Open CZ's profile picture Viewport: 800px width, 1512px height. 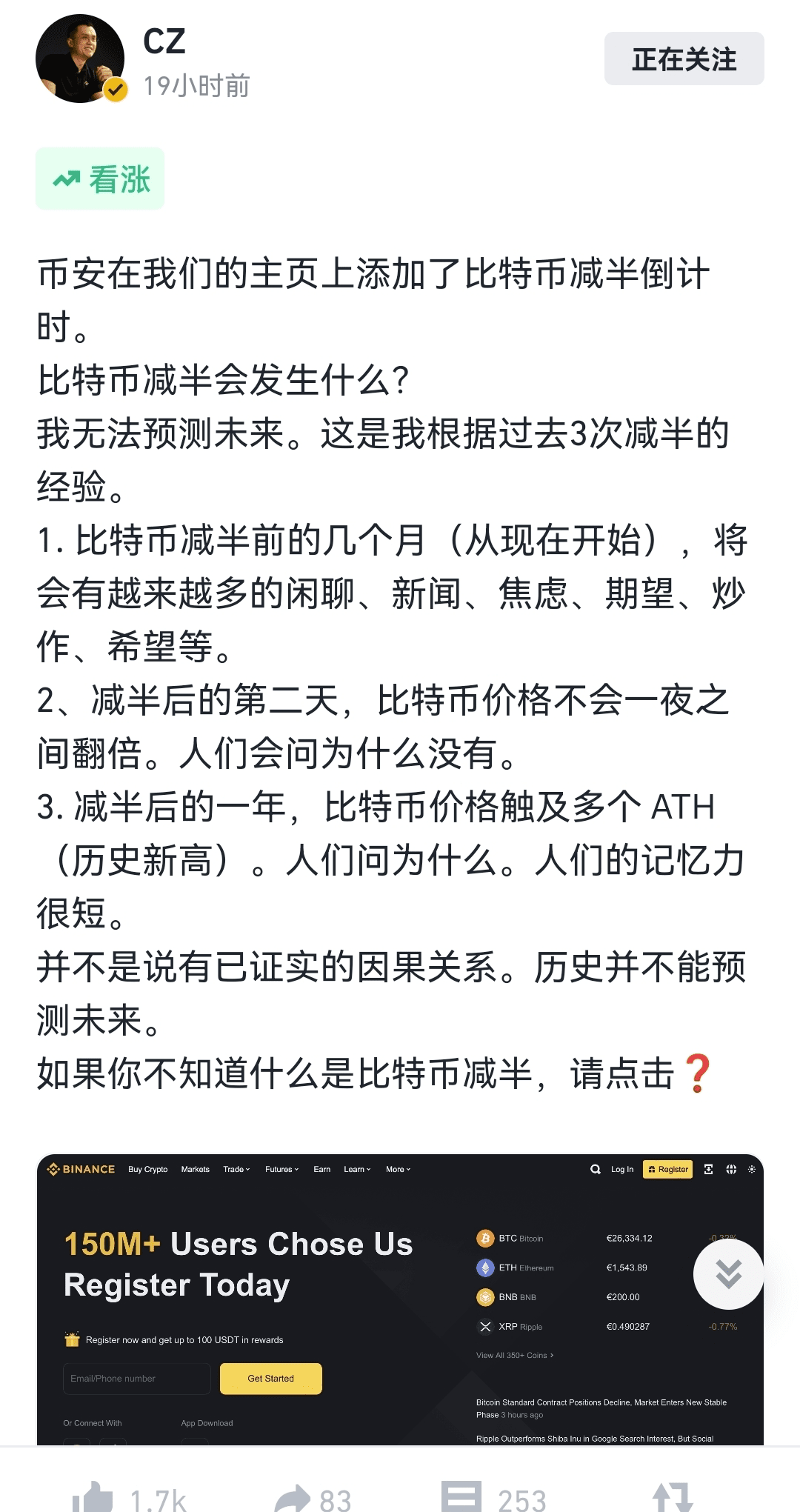point(80,59)
